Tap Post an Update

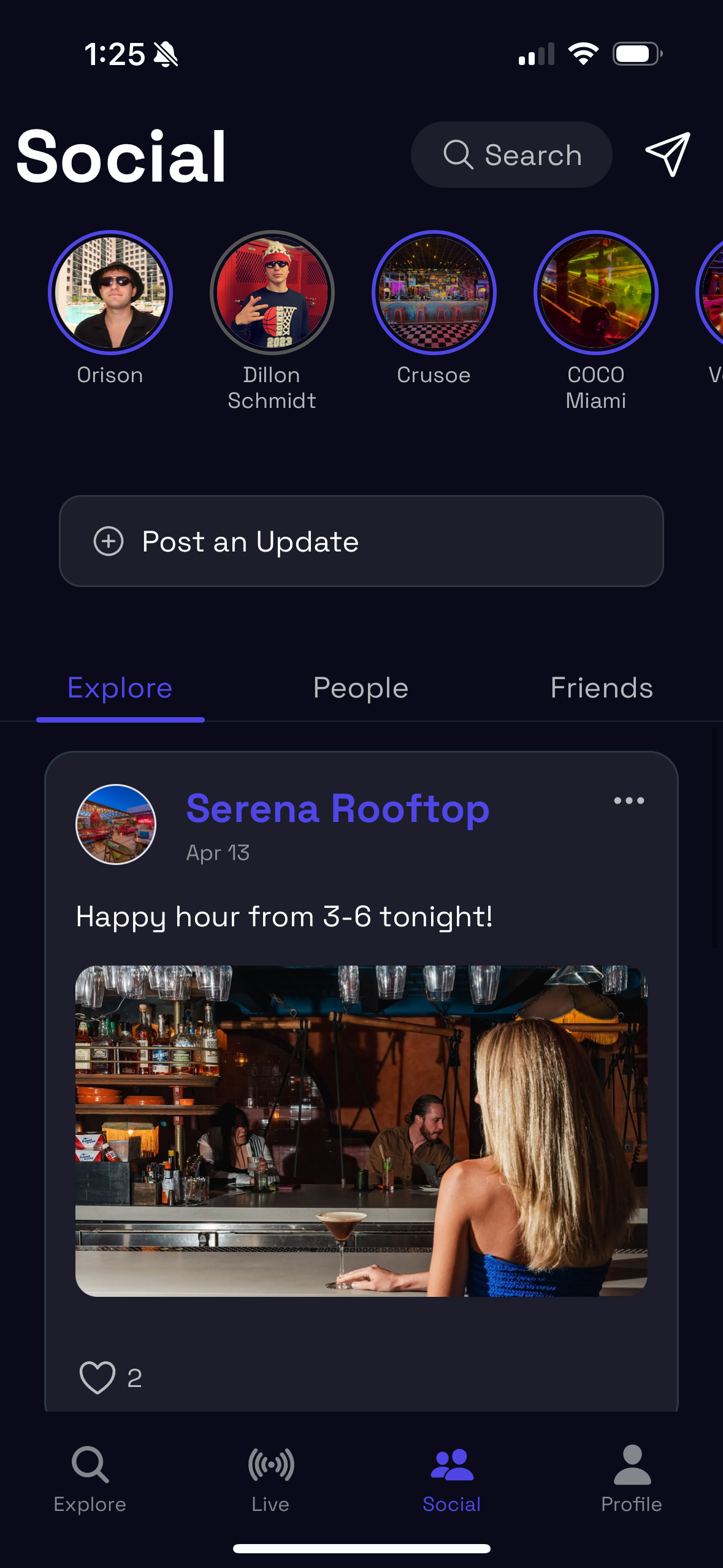pyautogui.click(x=361, y=541)
